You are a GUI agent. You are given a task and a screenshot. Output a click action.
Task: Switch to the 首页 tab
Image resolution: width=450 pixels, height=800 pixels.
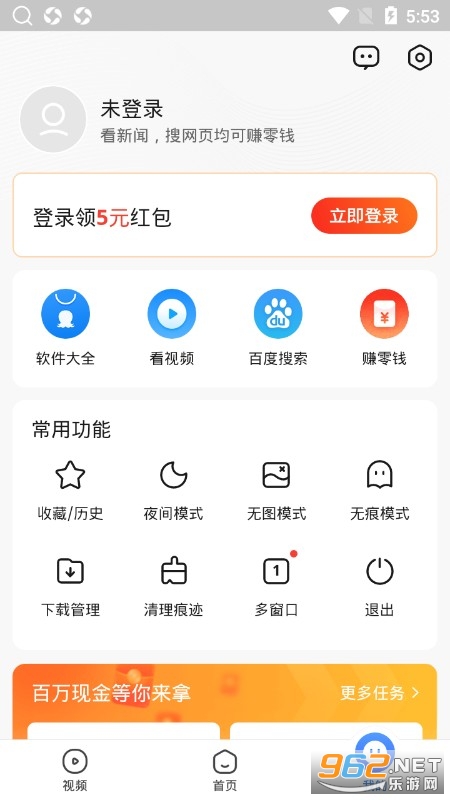(x=225, y=770)
